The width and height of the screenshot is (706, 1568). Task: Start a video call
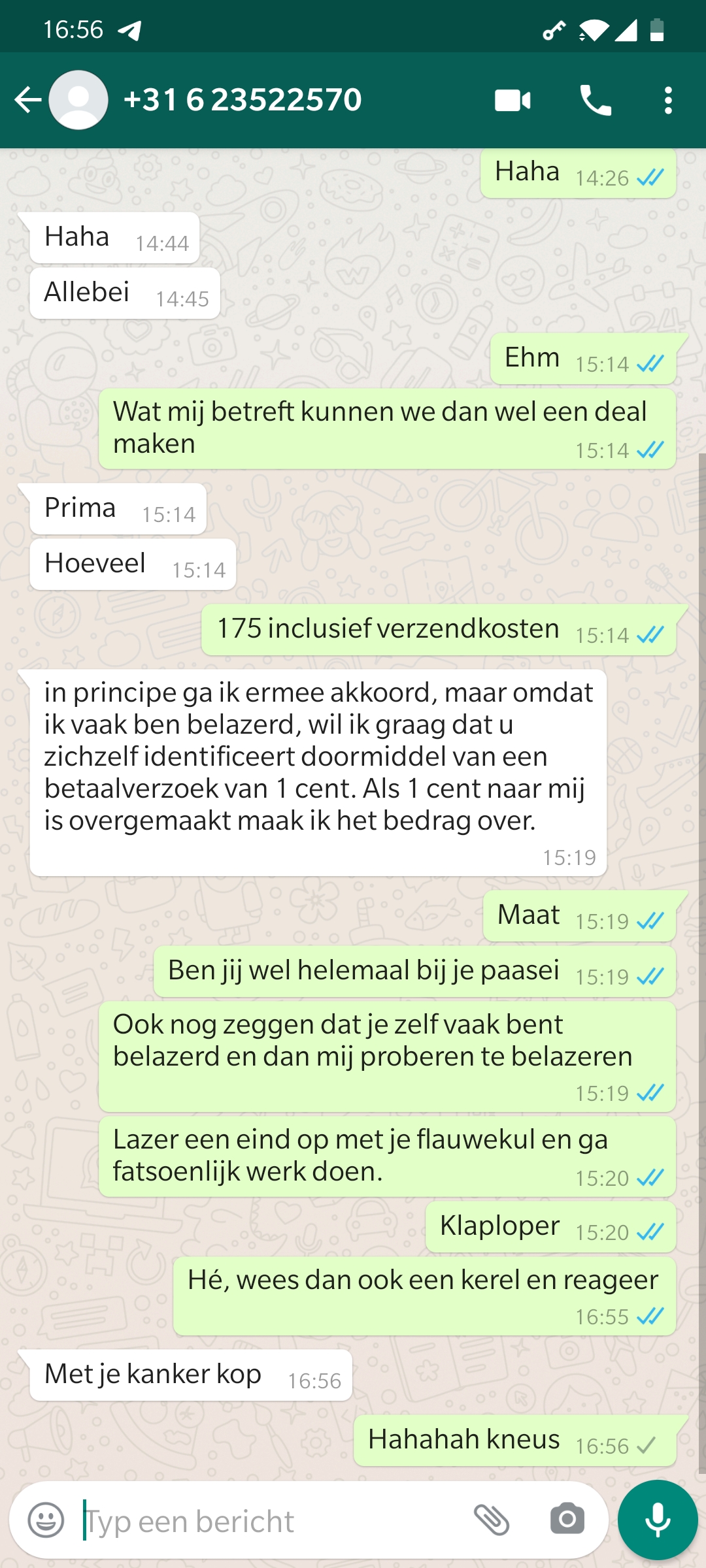(x=513, y=101)
